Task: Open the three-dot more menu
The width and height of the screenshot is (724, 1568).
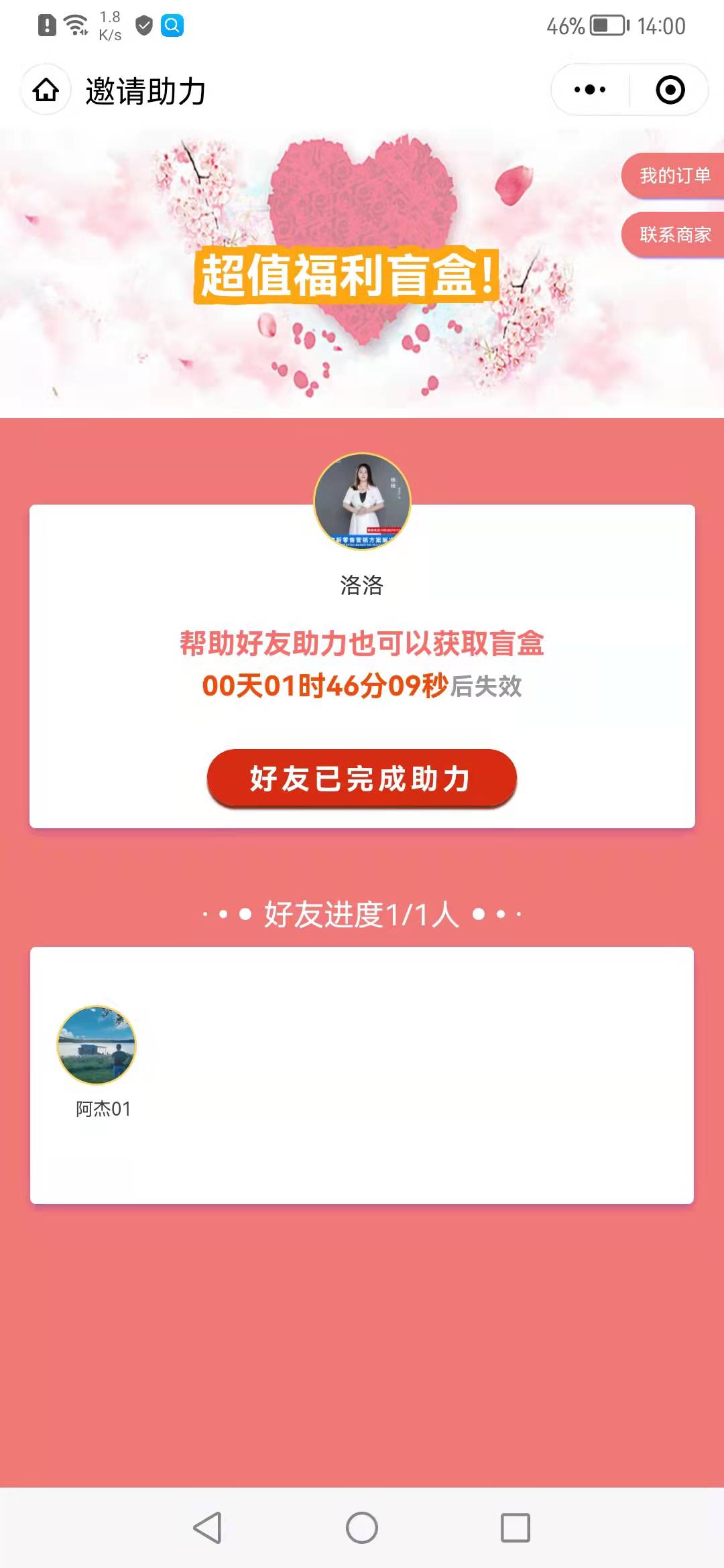Action: click(x=590, y=90)
